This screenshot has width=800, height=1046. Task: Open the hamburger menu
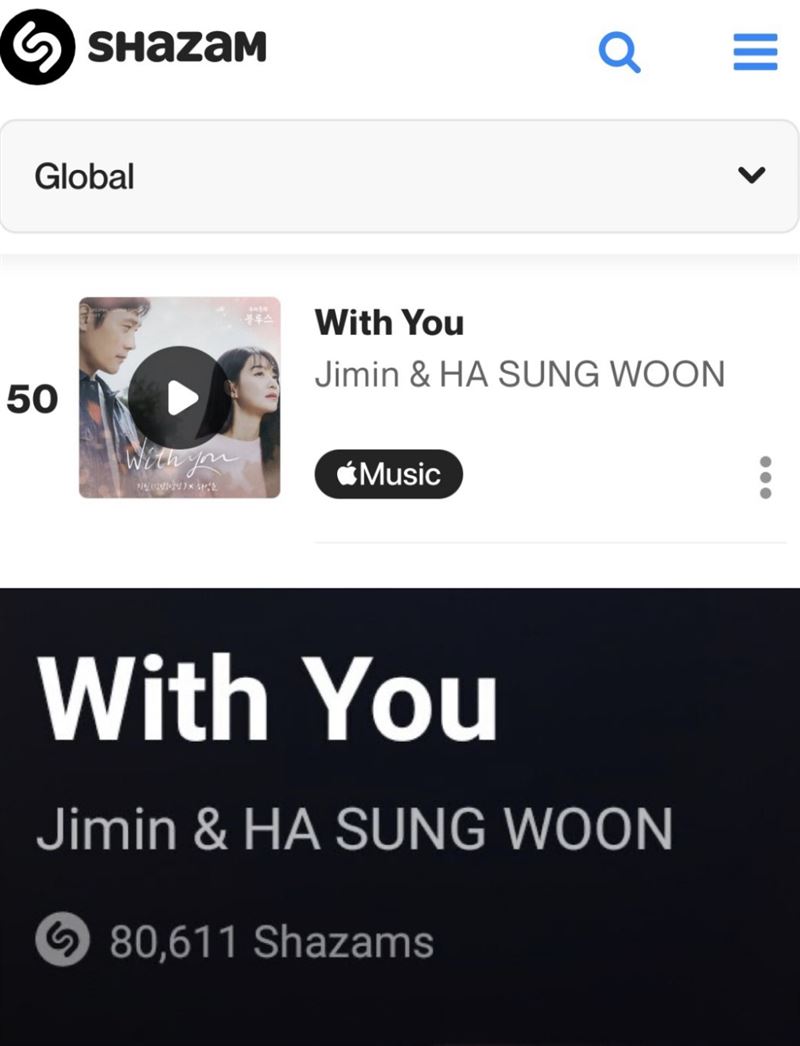[x=755, y=52]
